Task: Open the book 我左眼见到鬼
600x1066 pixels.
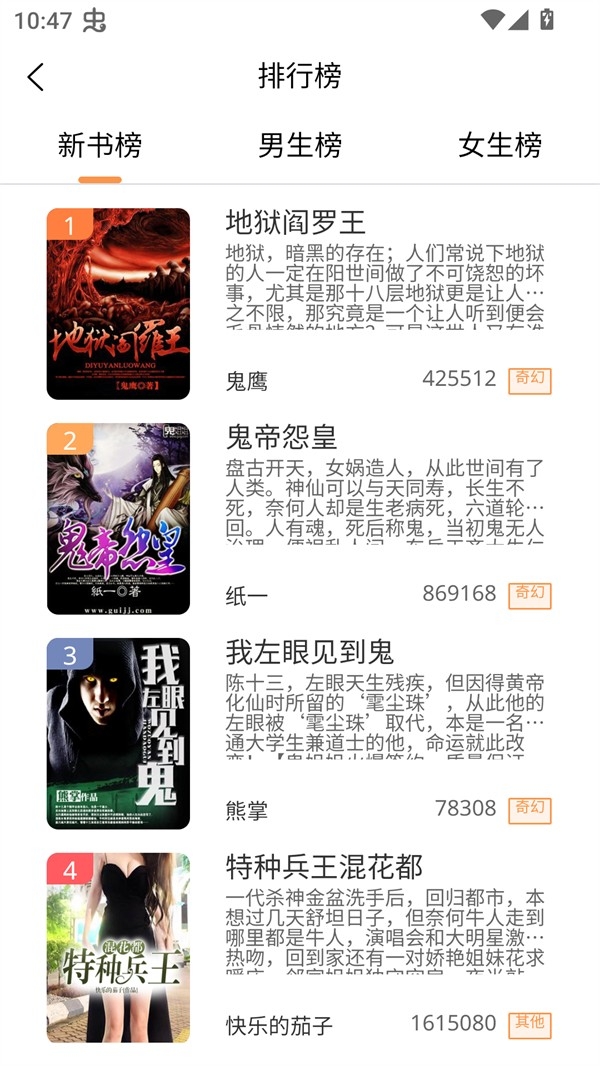Action: tap(310, 652)
